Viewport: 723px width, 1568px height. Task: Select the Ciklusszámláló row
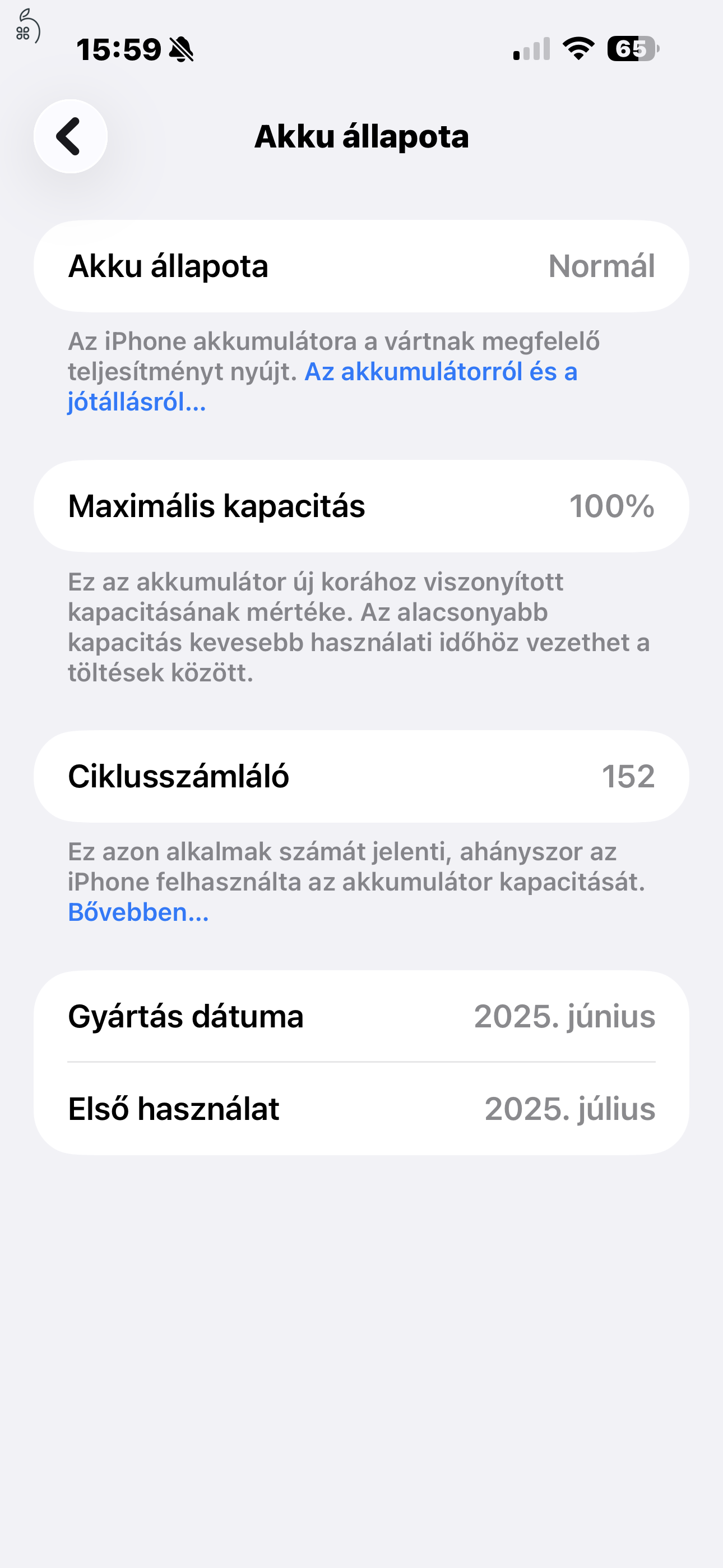(361, 777)
